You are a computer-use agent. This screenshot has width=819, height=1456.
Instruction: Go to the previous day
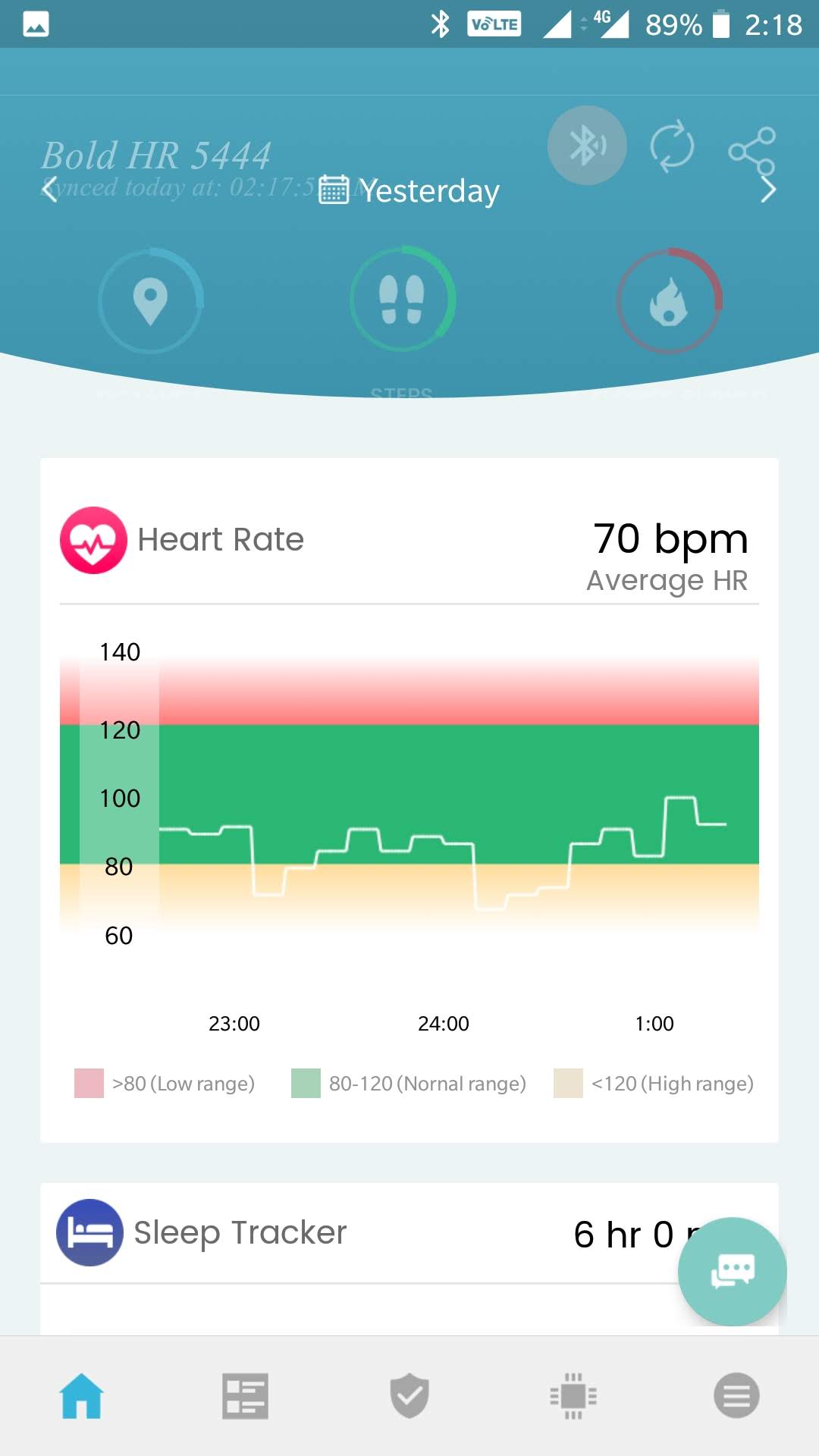pyautogui.click(x=50, y=190)
